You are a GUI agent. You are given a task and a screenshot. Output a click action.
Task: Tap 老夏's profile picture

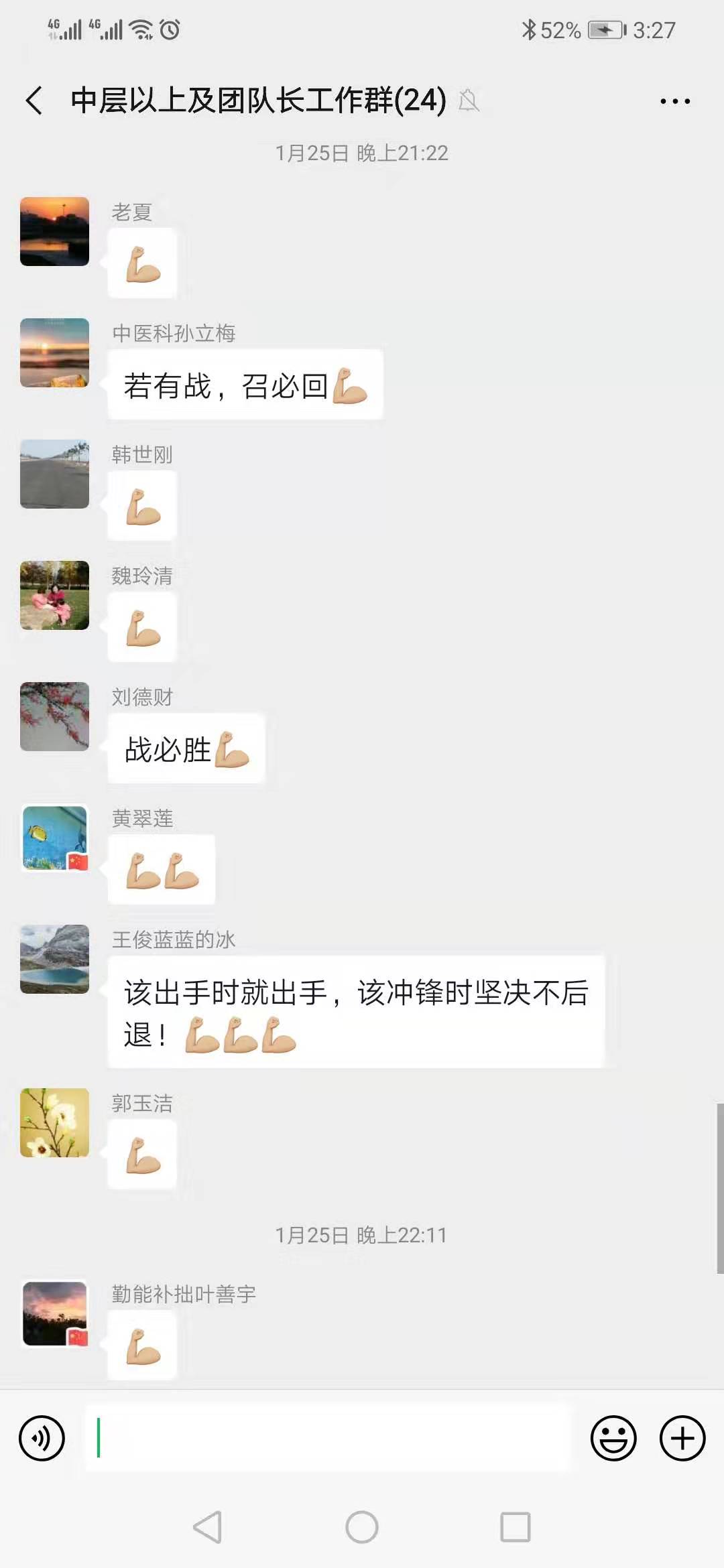coord(54,231)
